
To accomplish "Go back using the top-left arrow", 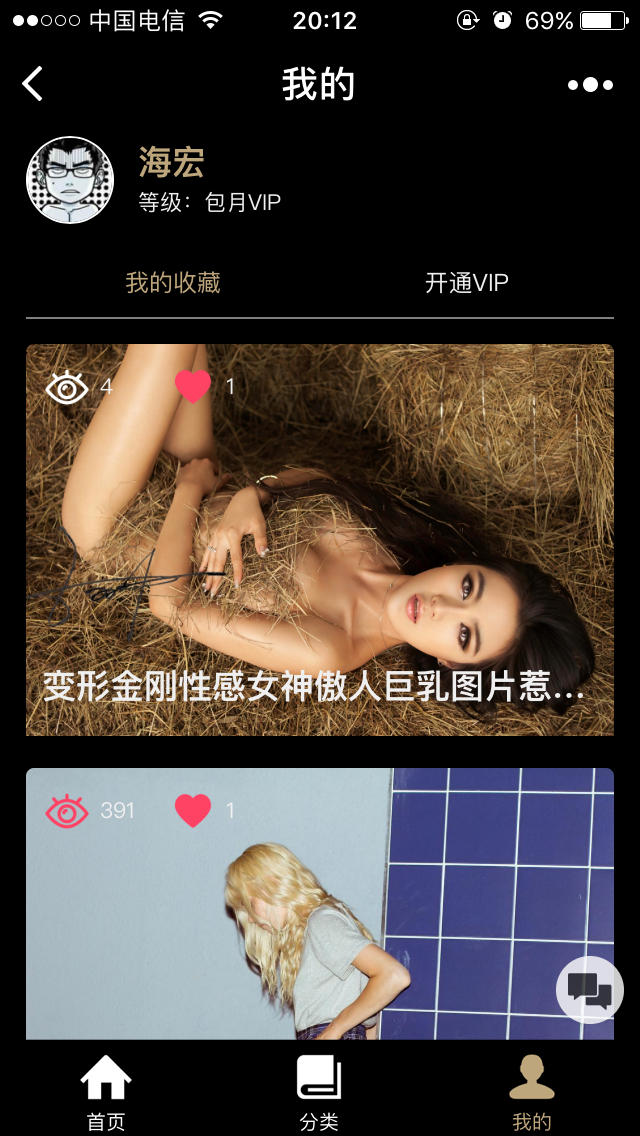I will [x=33, y=84].
